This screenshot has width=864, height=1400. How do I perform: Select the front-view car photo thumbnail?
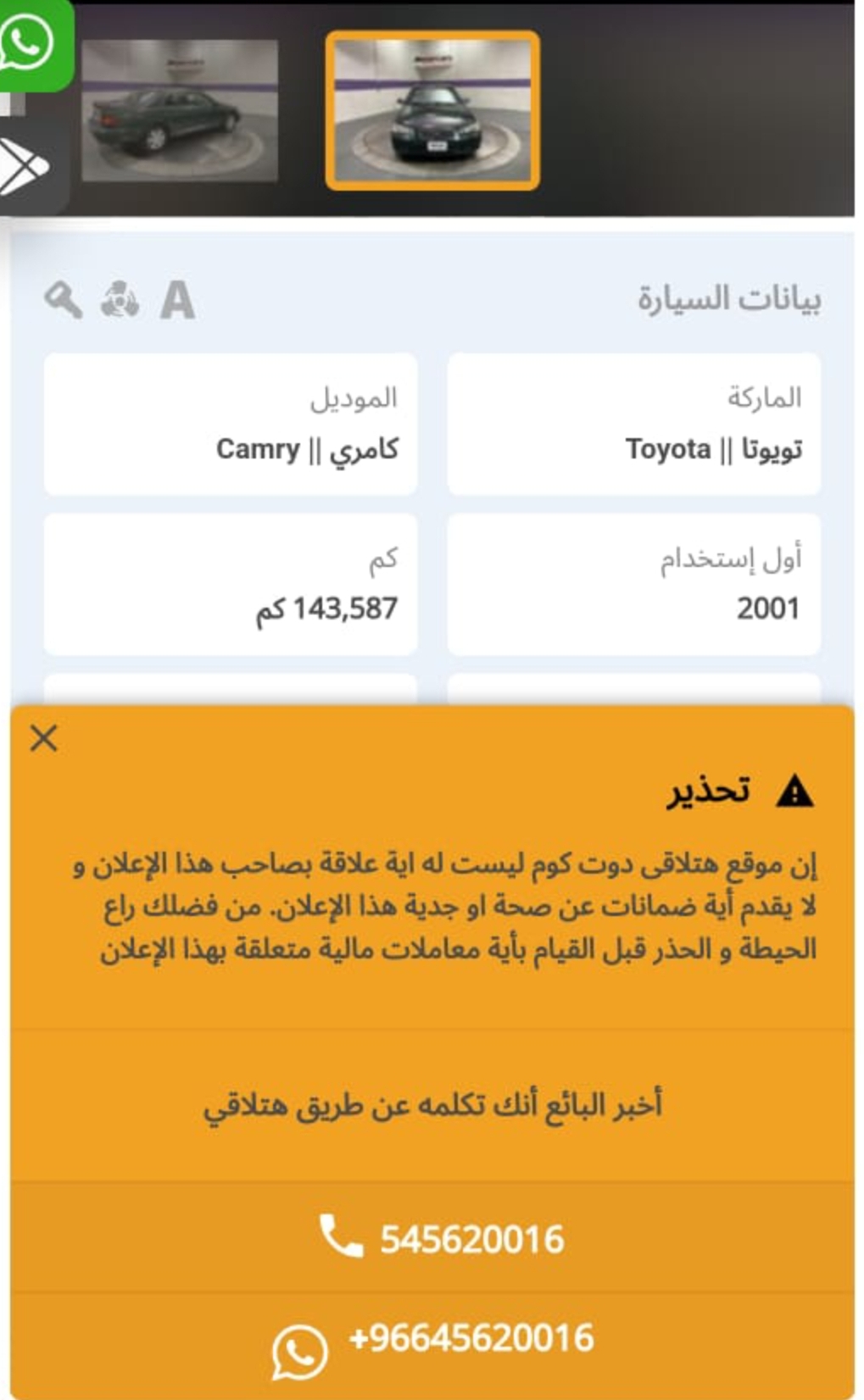point(432,110)
